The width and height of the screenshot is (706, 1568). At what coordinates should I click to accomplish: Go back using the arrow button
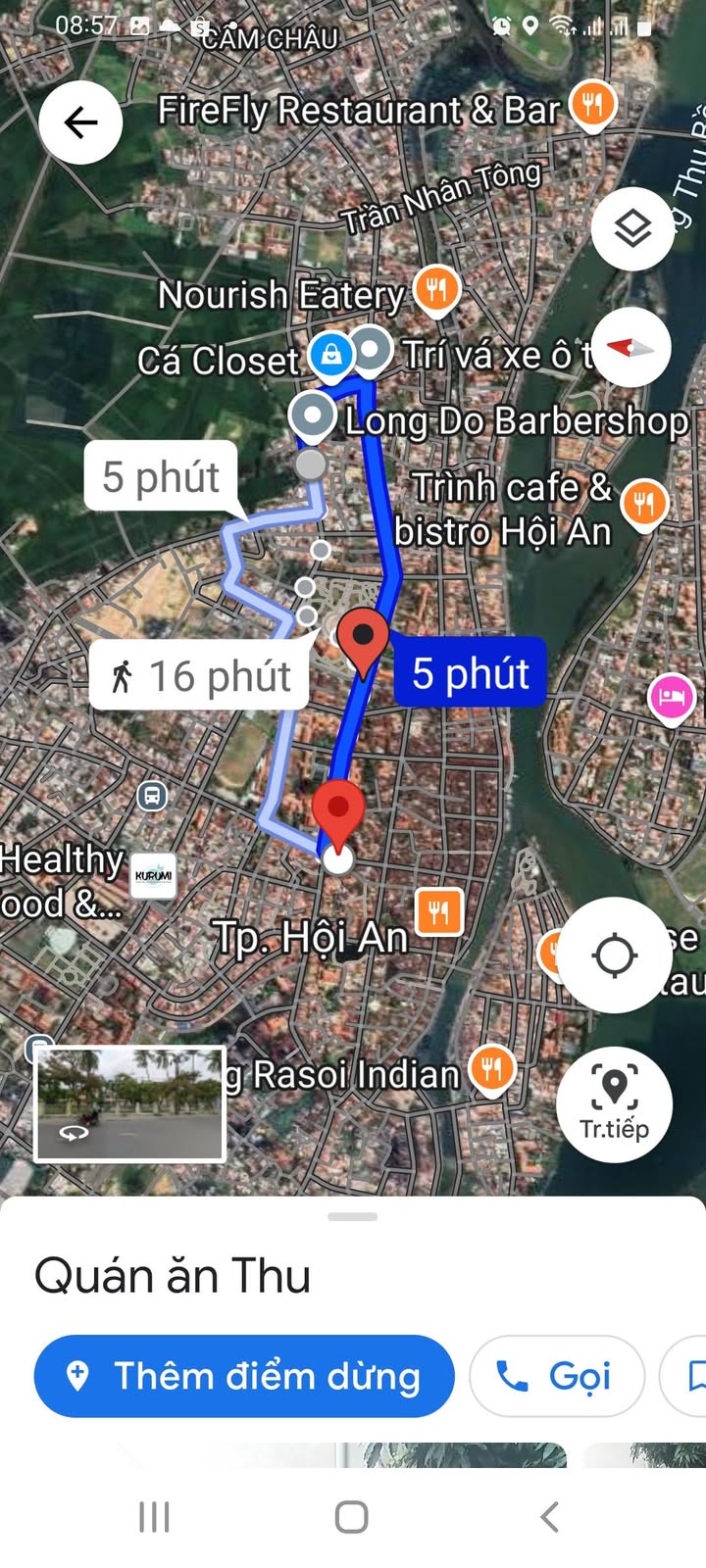[x=80, y=122]
